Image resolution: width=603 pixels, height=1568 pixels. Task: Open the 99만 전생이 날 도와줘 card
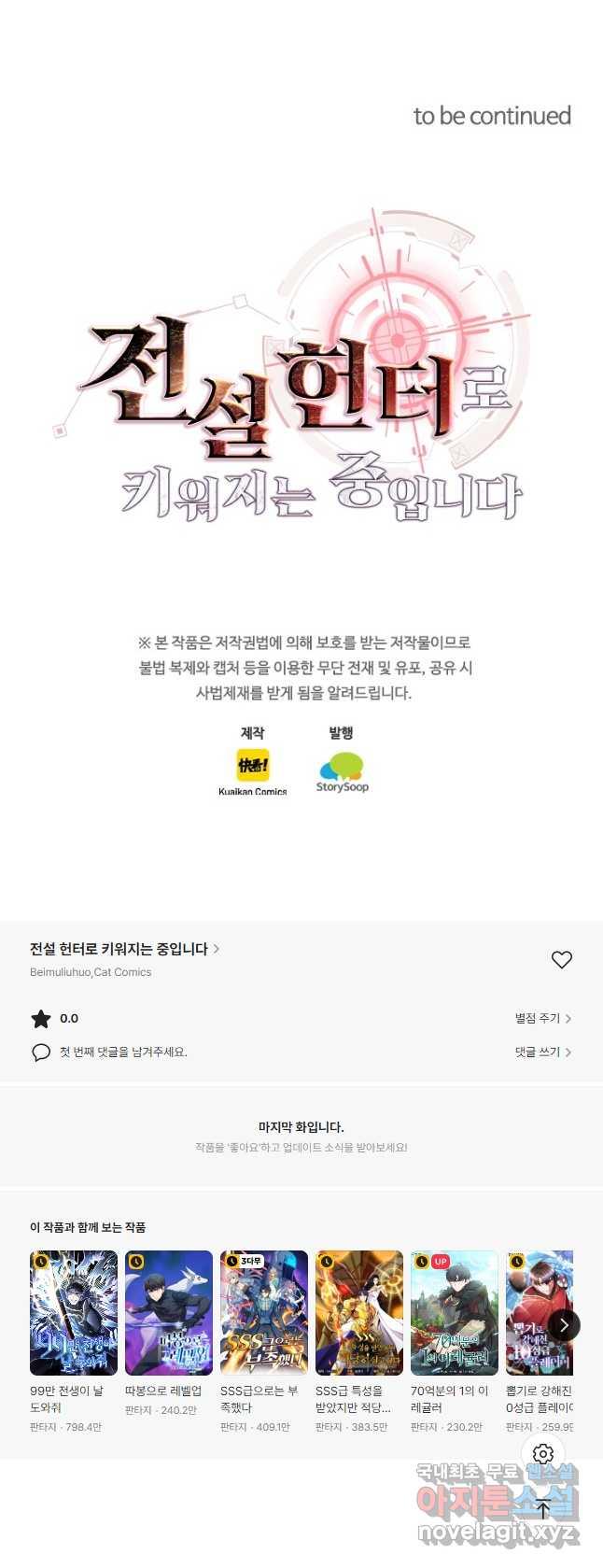74,1313
